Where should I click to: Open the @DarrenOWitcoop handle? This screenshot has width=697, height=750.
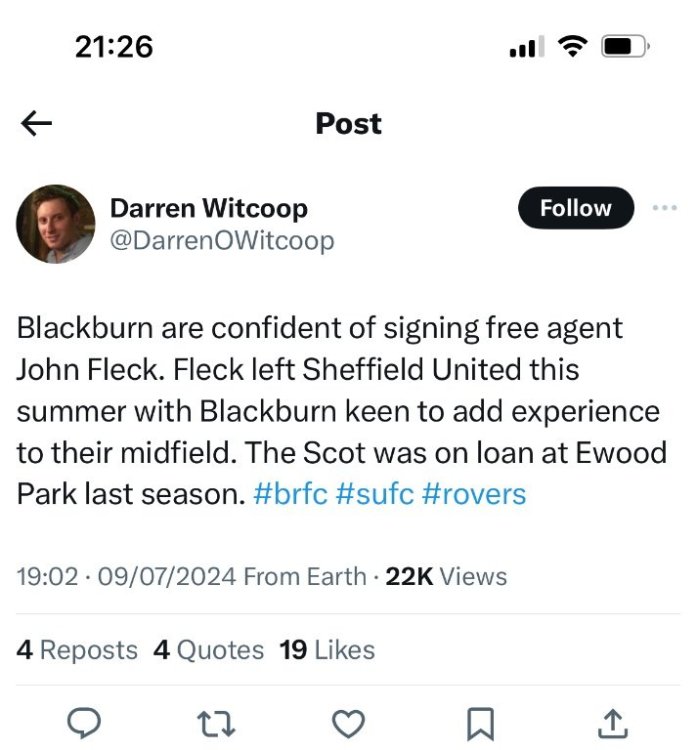(221, 241)
